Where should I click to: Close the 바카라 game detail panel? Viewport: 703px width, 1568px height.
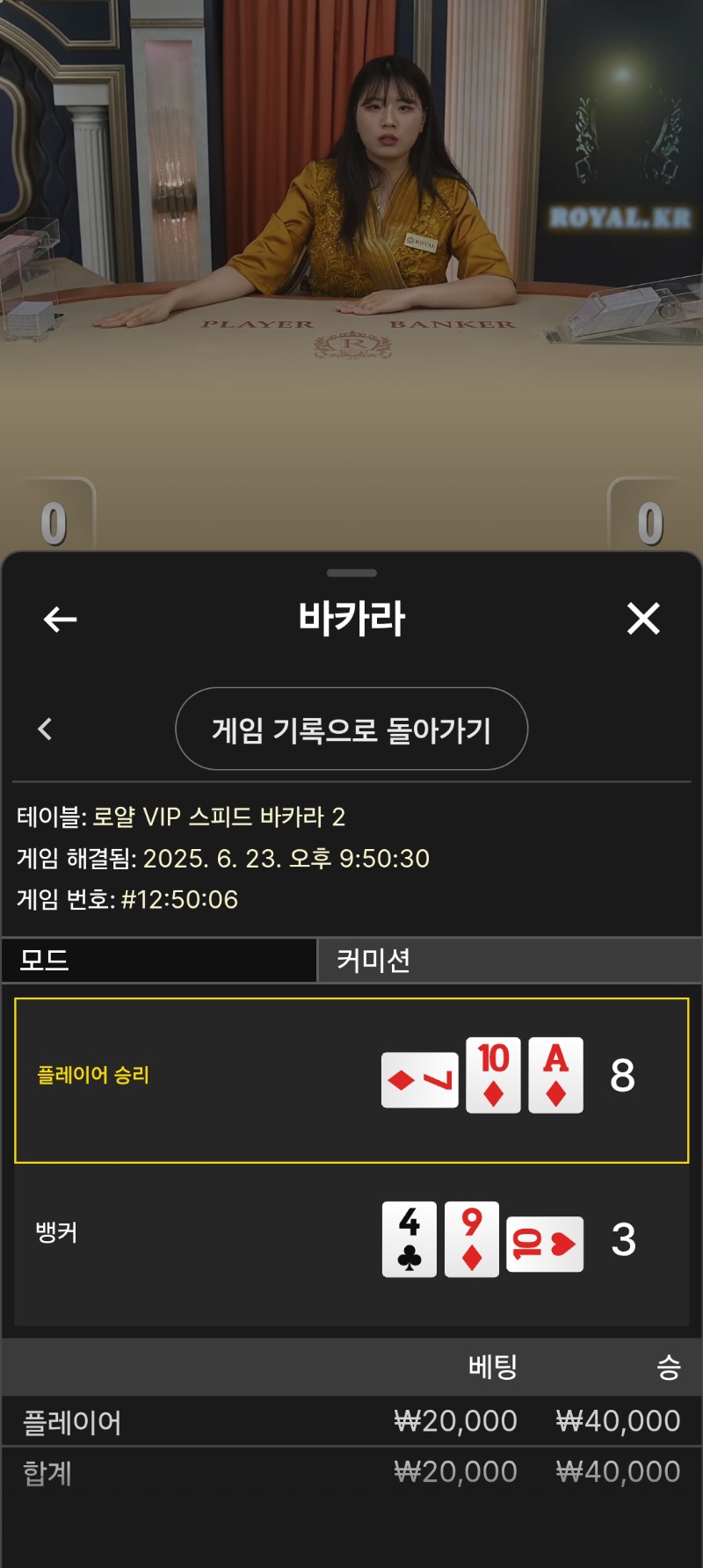coord(643,619)
